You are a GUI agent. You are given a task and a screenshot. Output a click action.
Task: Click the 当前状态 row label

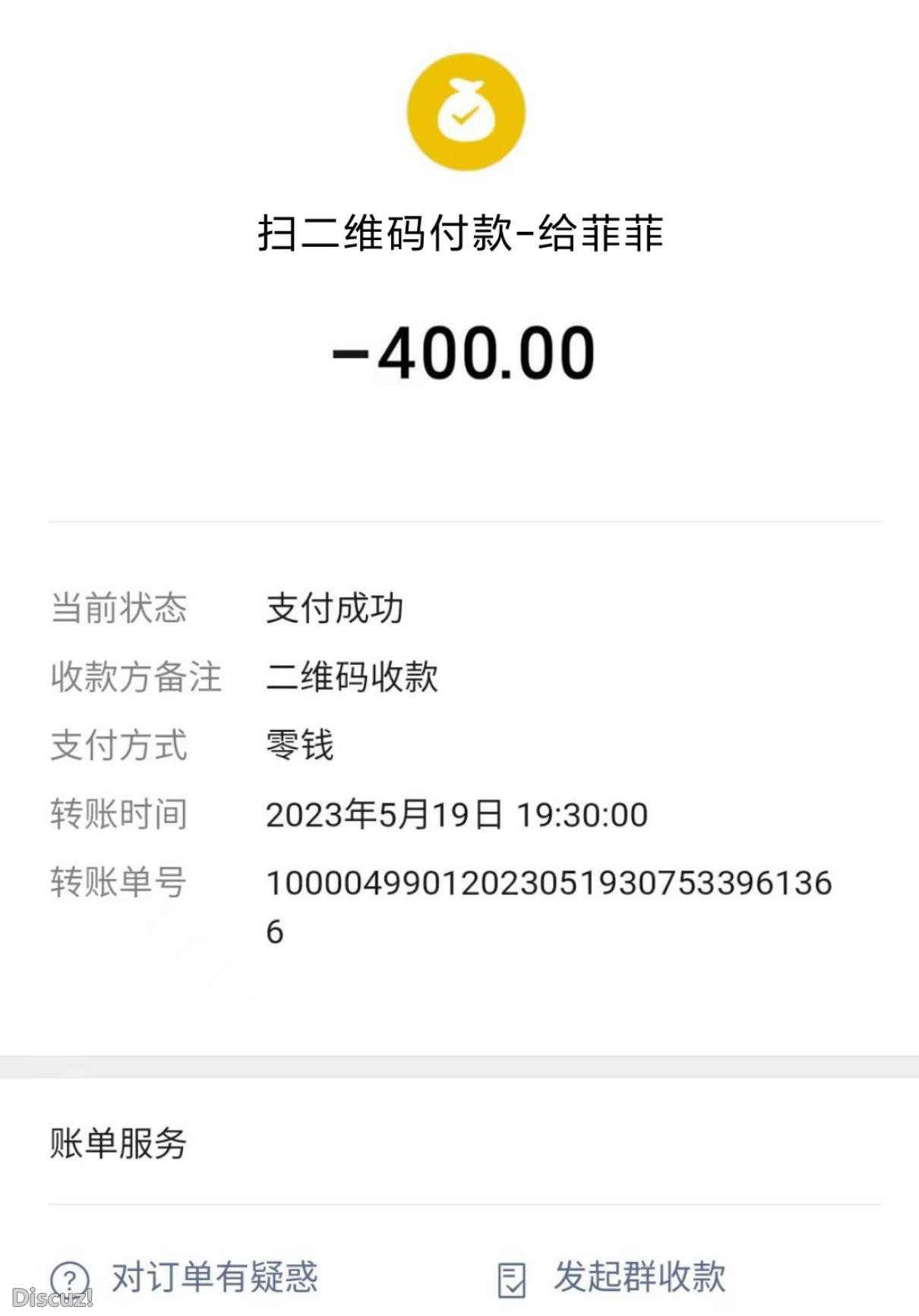[x=118, y=608]
